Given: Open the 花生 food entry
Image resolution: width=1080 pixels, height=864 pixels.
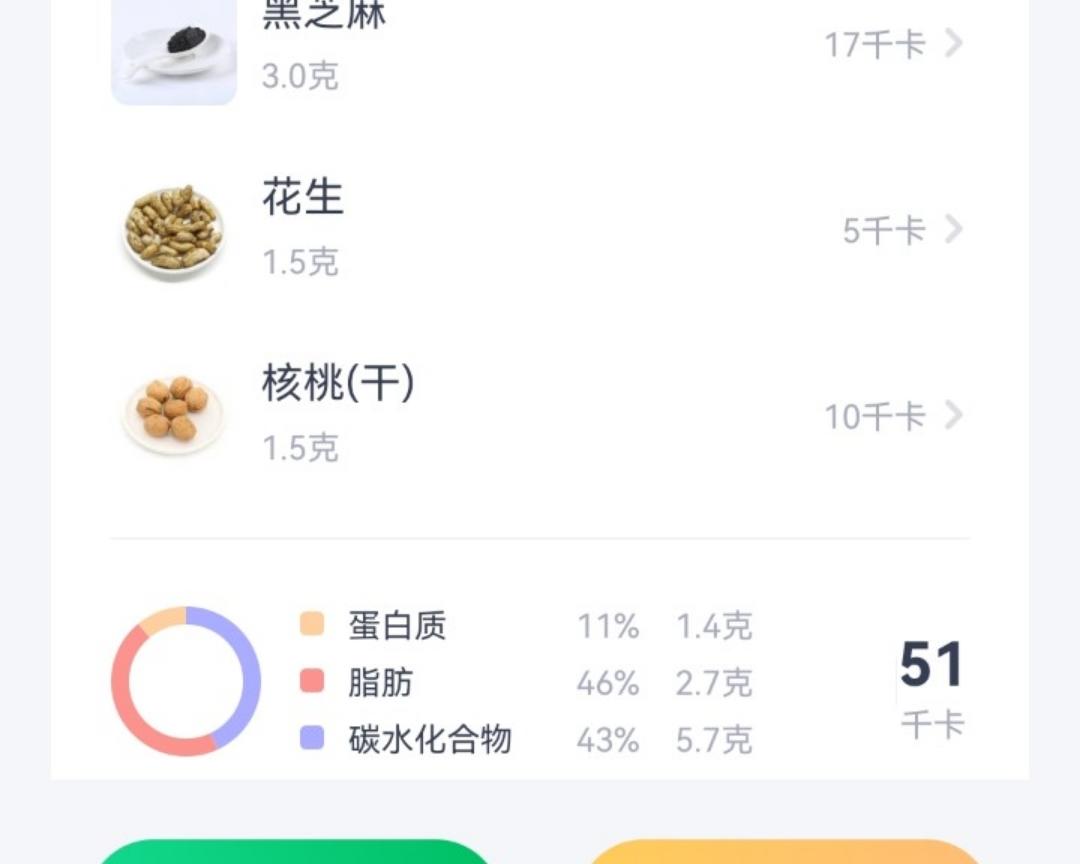Looking at the screenshot, I should coord(540,229).
